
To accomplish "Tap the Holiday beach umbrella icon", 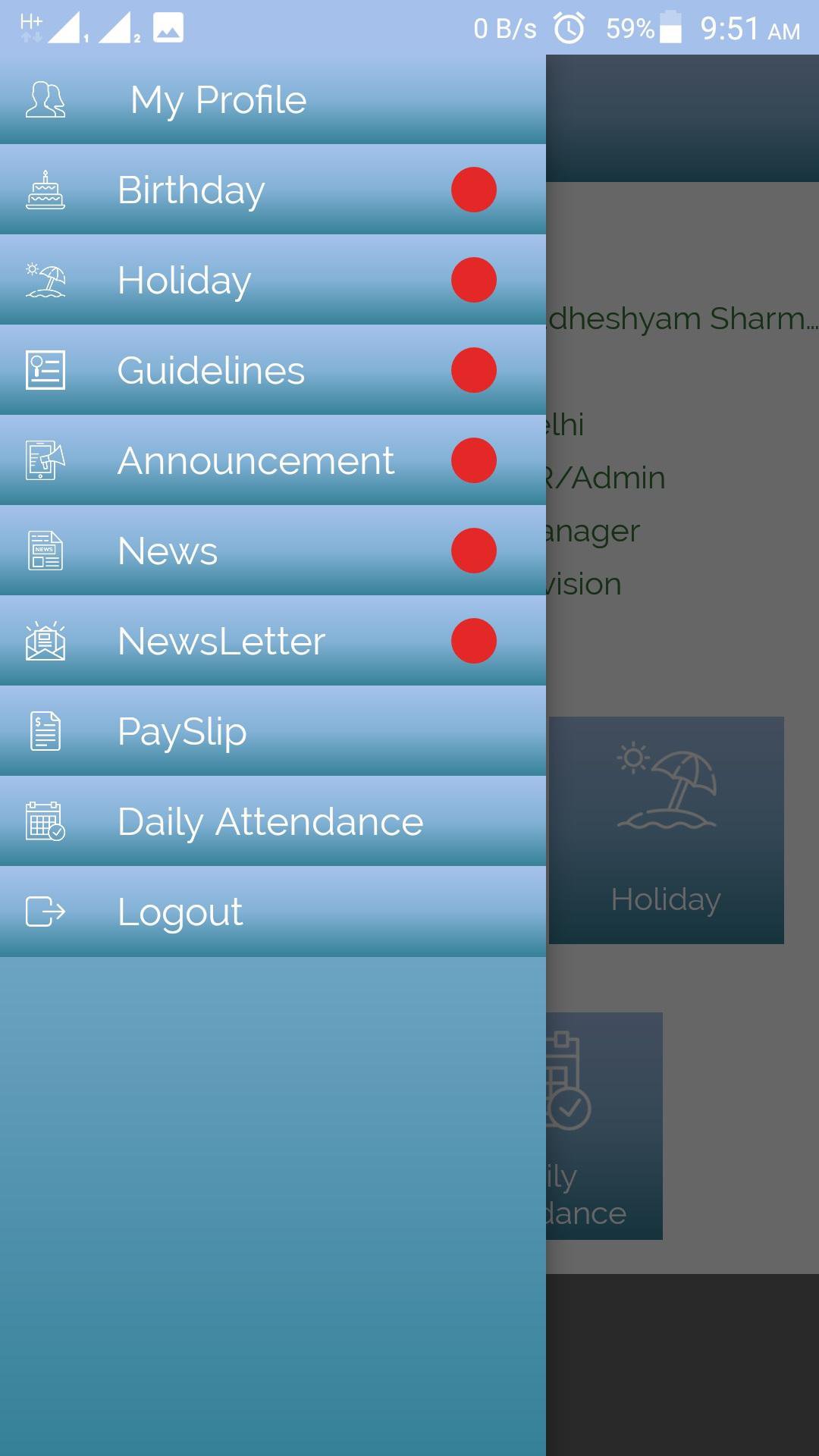I will coord(45,279).
